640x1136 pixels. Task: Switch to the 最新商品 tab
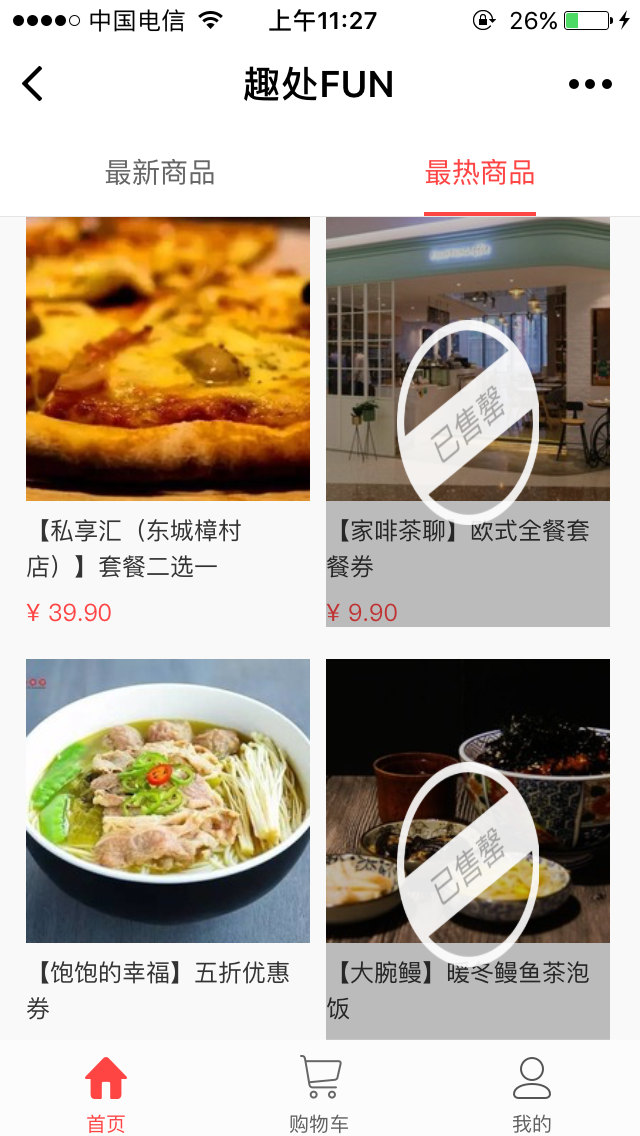160,173
